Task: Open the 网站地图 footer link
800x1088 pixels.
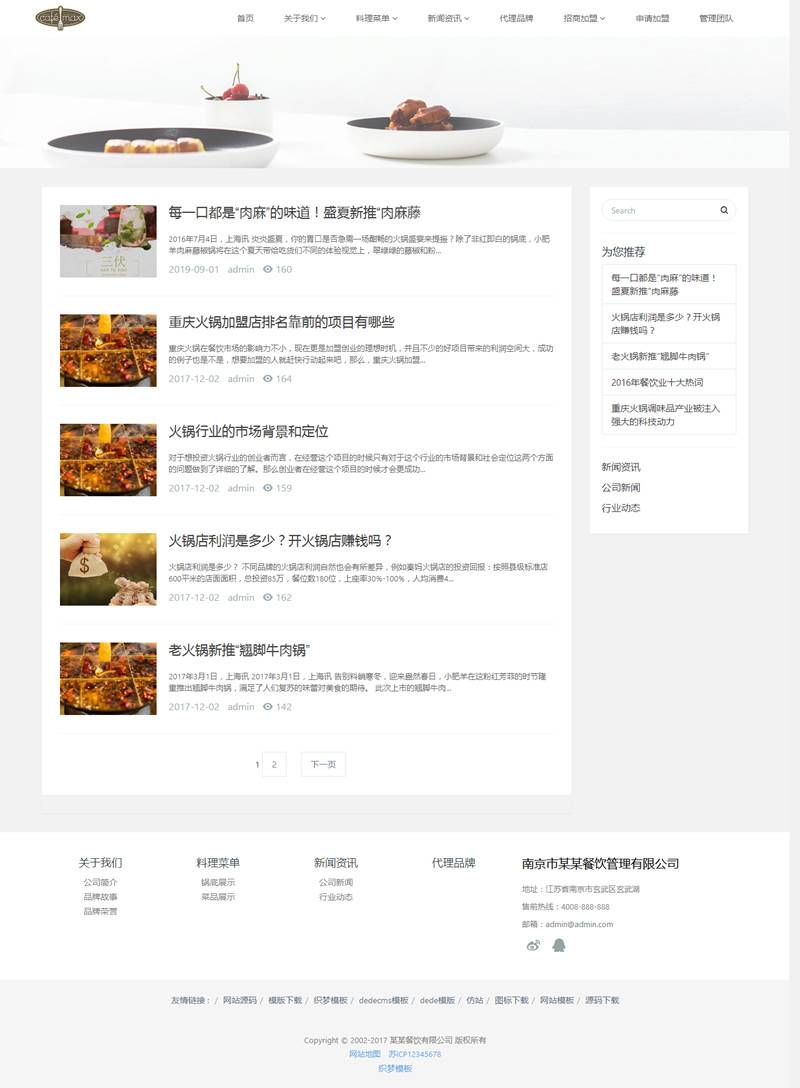Action: [364, 1054]
